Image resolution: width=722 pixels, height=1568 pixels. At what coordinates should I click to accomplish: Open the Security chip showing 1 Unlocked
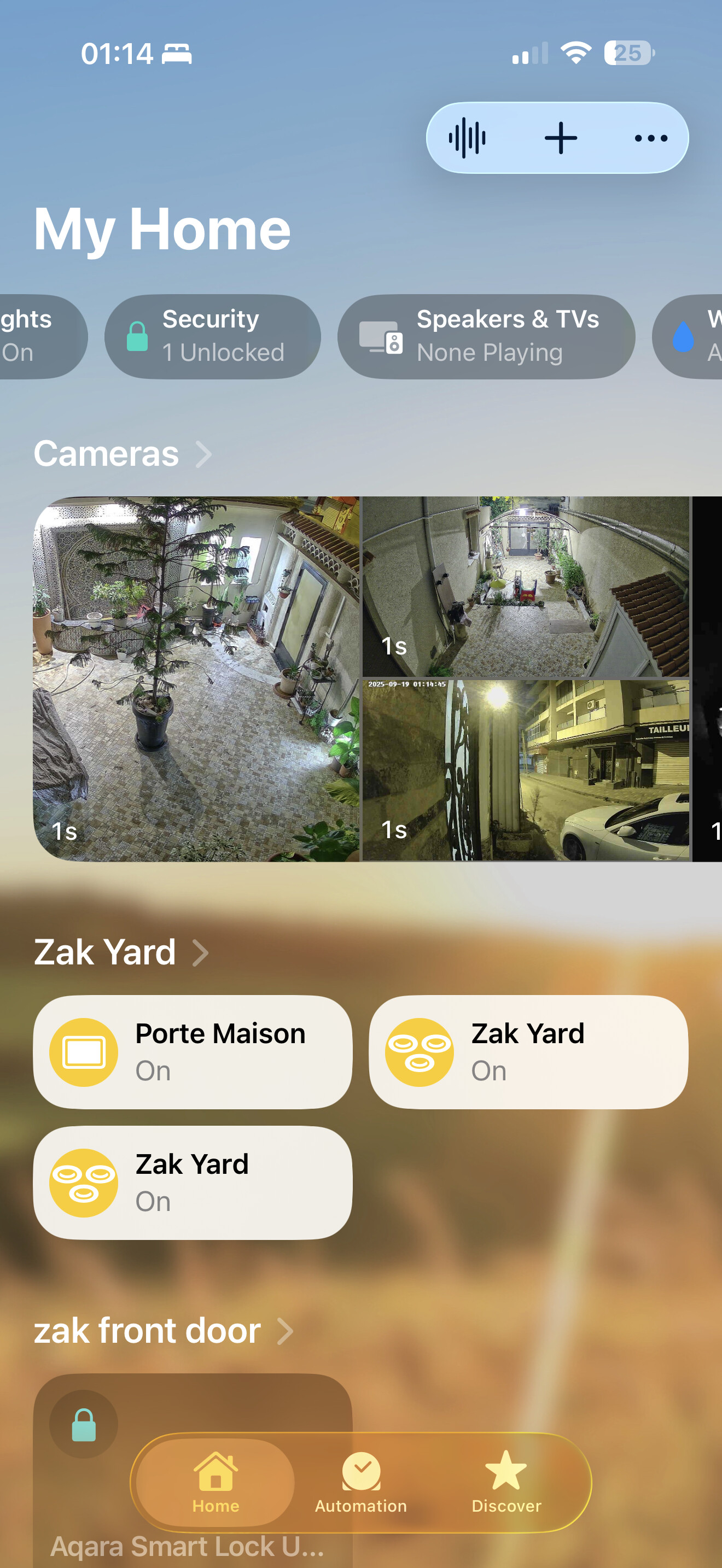[x=212, y=337]
